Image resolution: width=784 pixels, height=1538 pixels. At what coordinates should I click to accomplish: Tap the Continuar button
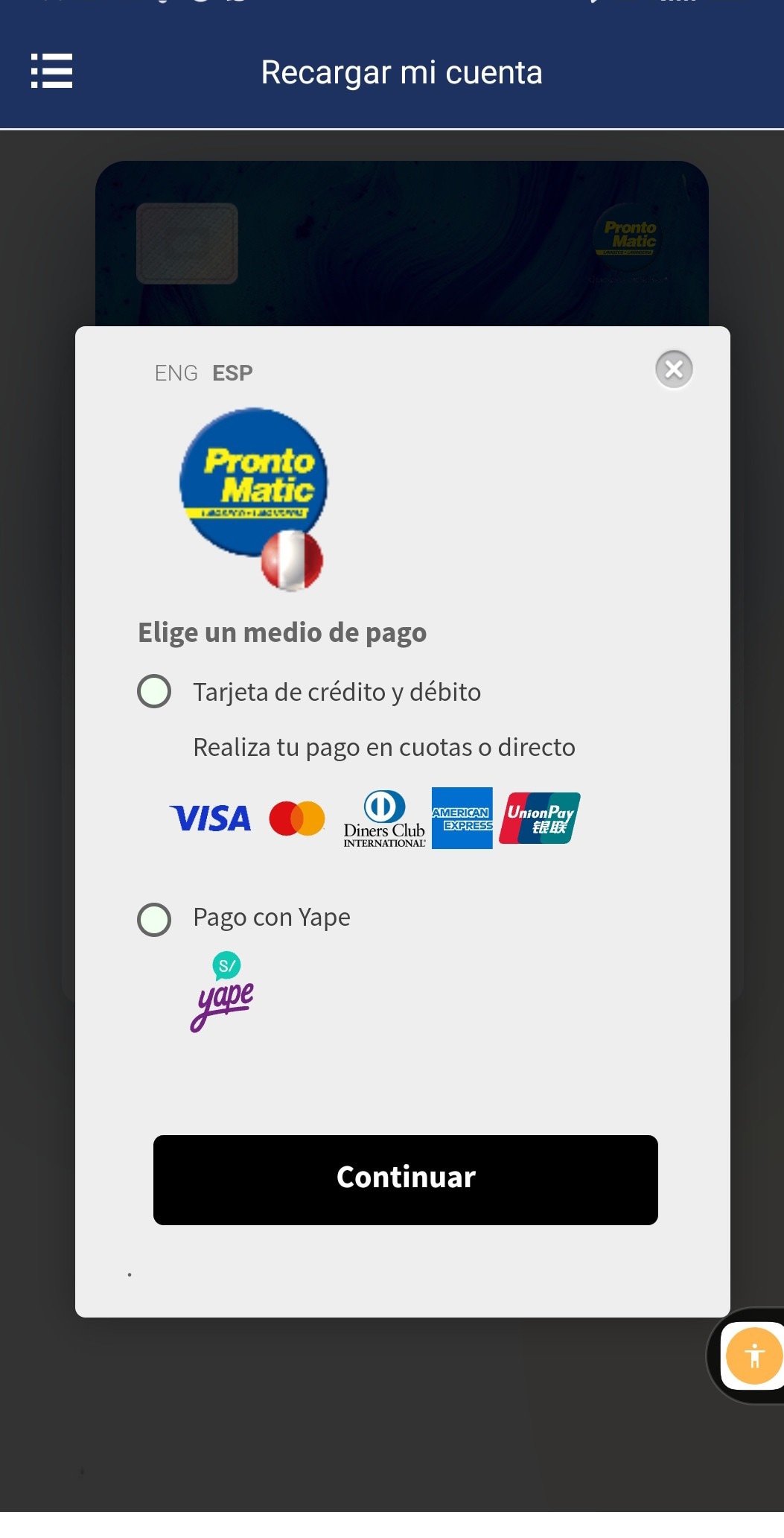point(405,1180)
